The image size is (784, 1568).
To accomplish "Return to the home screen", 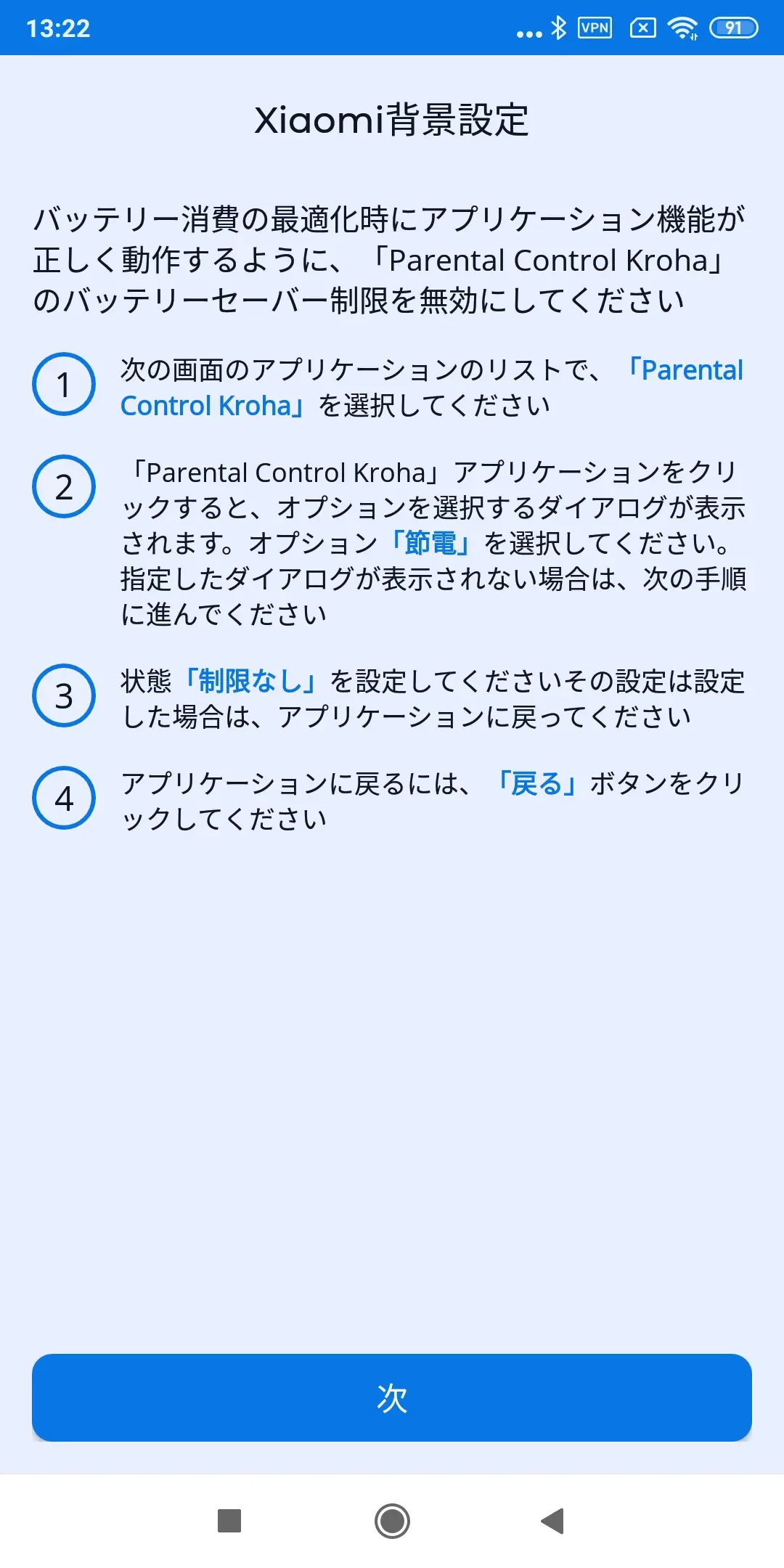I will coord(392,1521).
